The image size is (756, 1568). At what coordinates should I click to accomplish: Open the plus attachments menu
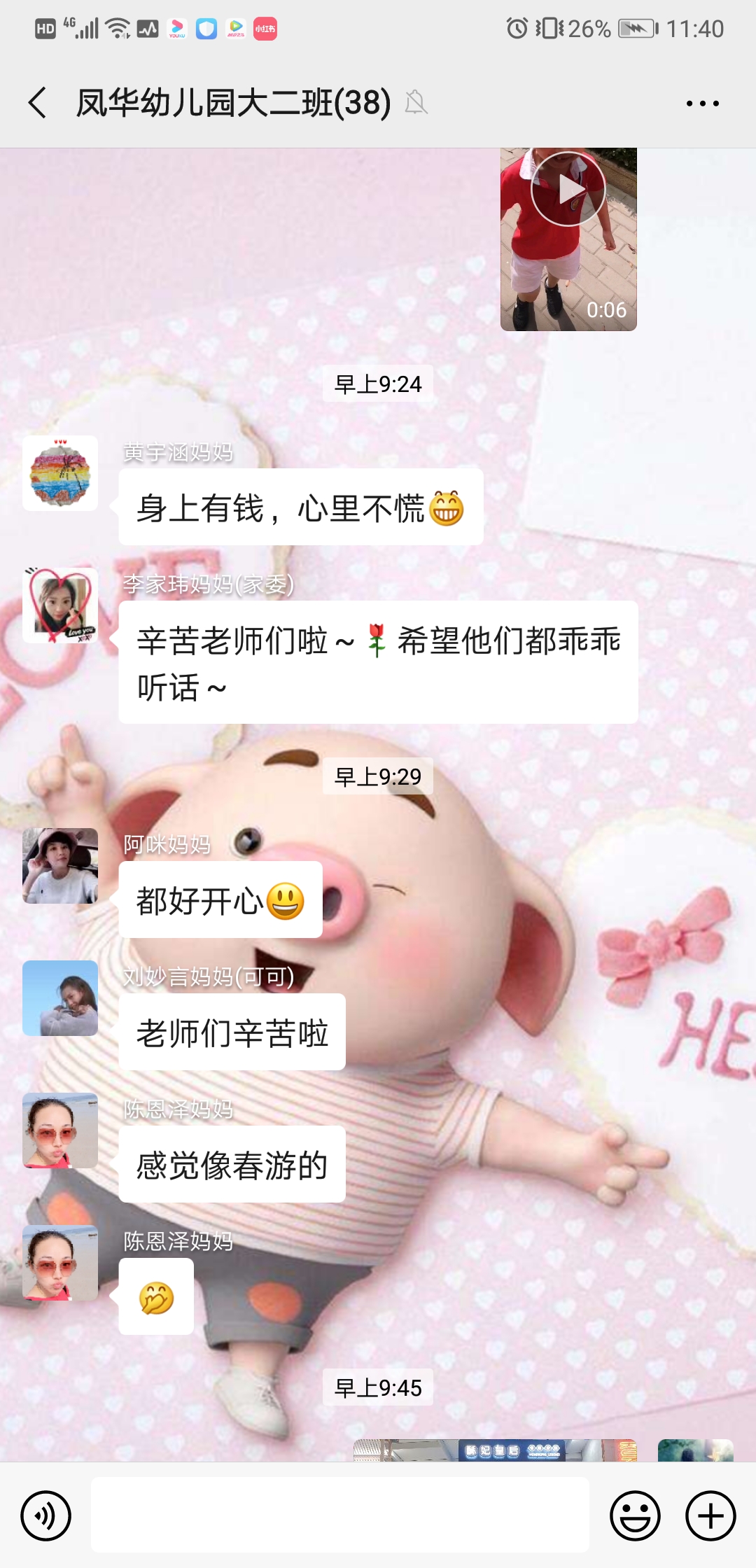710,1516
